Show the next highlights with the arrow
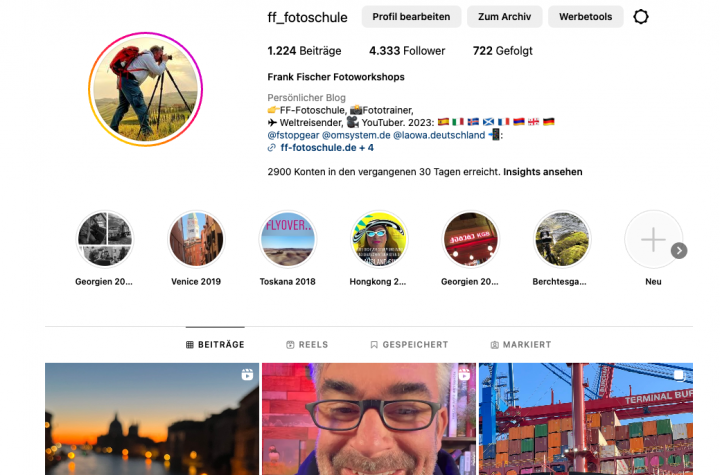This screenshot has height=475, width=720. coord(679,251)
